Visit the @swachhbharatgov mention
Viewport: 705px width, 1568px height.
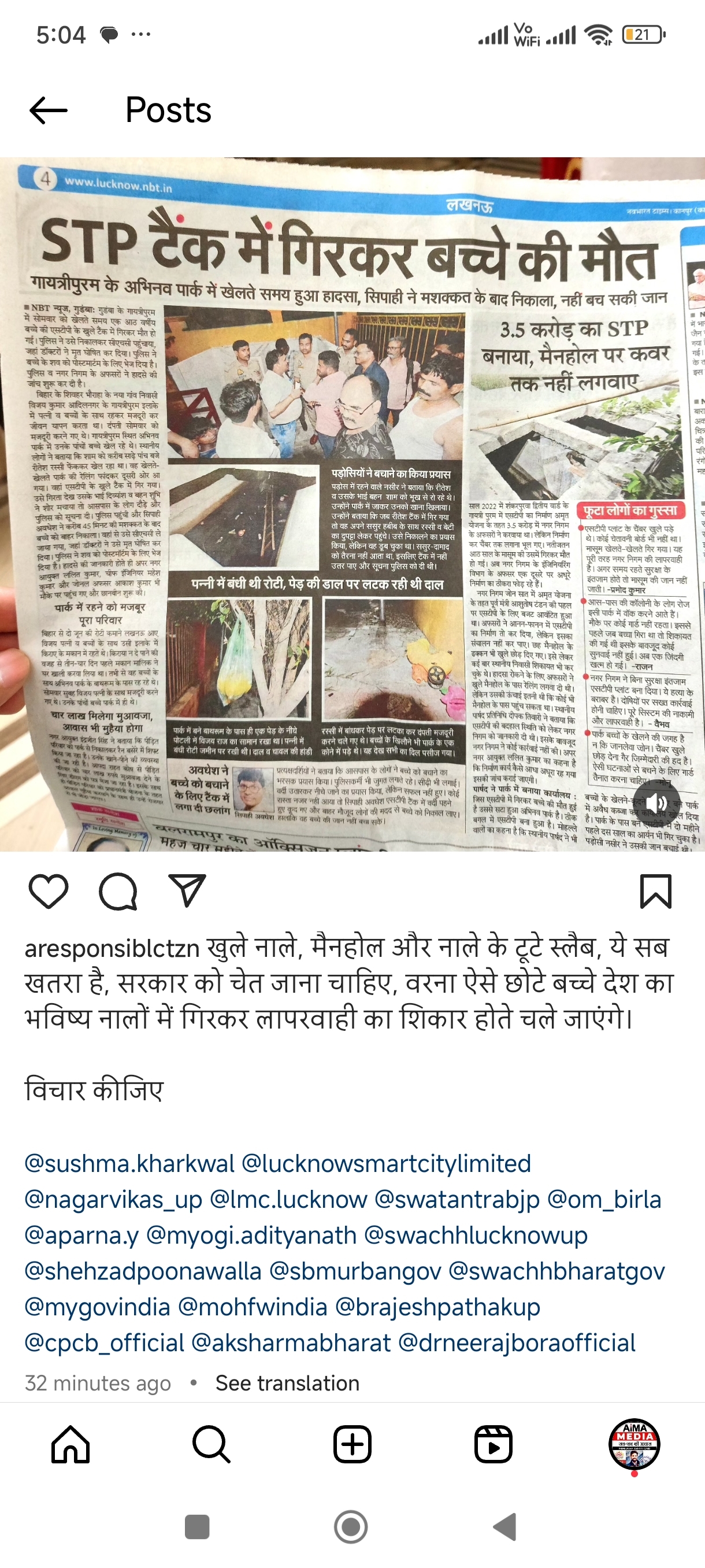(x=556, y=1271)
